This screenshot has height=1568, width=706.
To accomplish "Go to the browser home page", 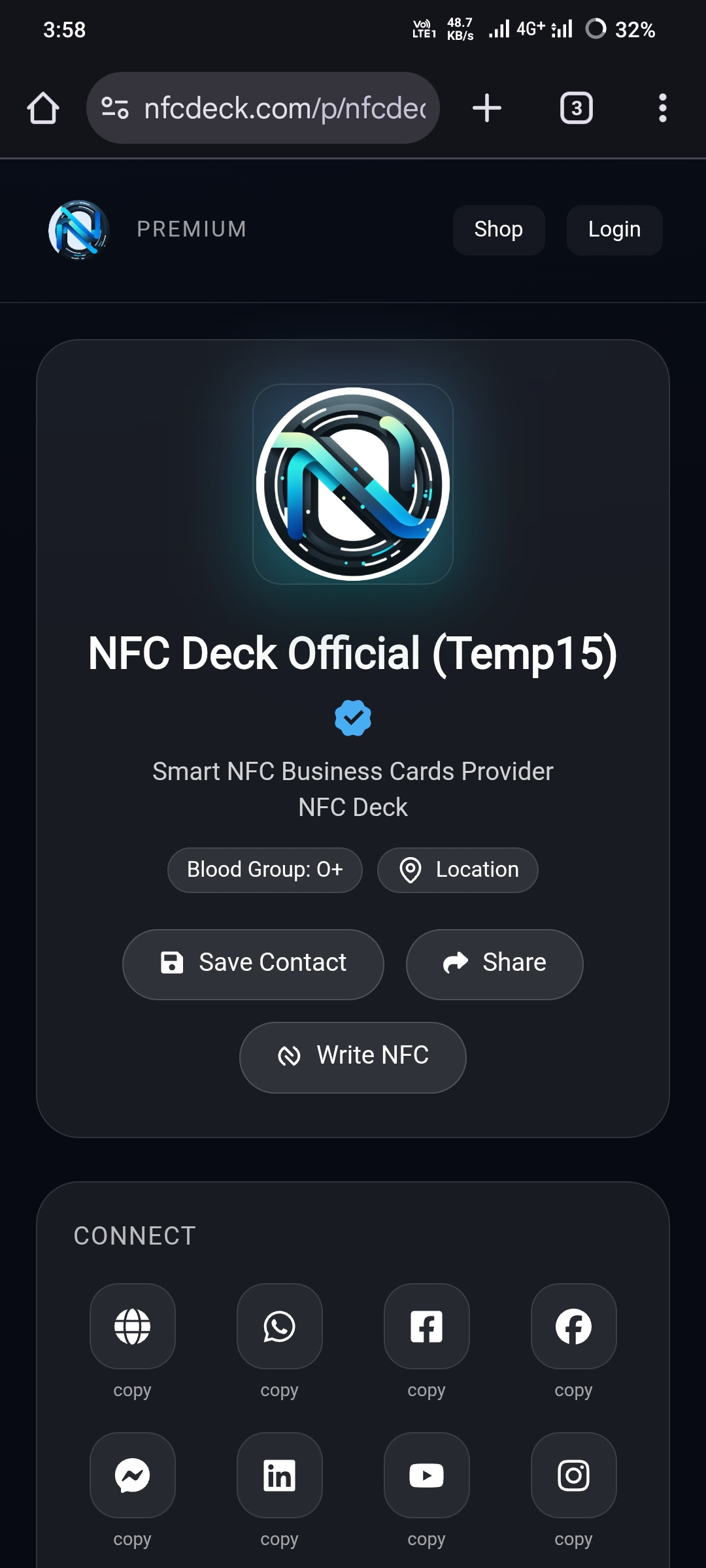I will (x=43, y=108).
